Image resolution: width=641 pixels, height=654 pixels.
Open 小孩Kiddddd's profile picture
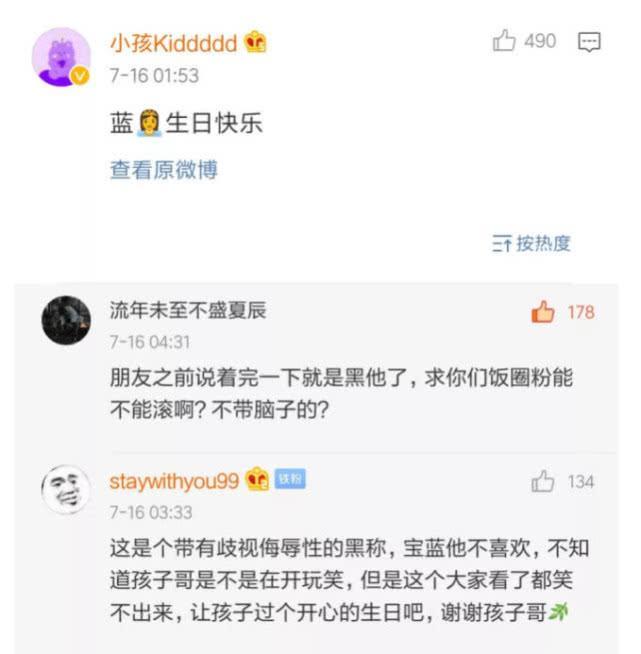click(x=62, y=57)
